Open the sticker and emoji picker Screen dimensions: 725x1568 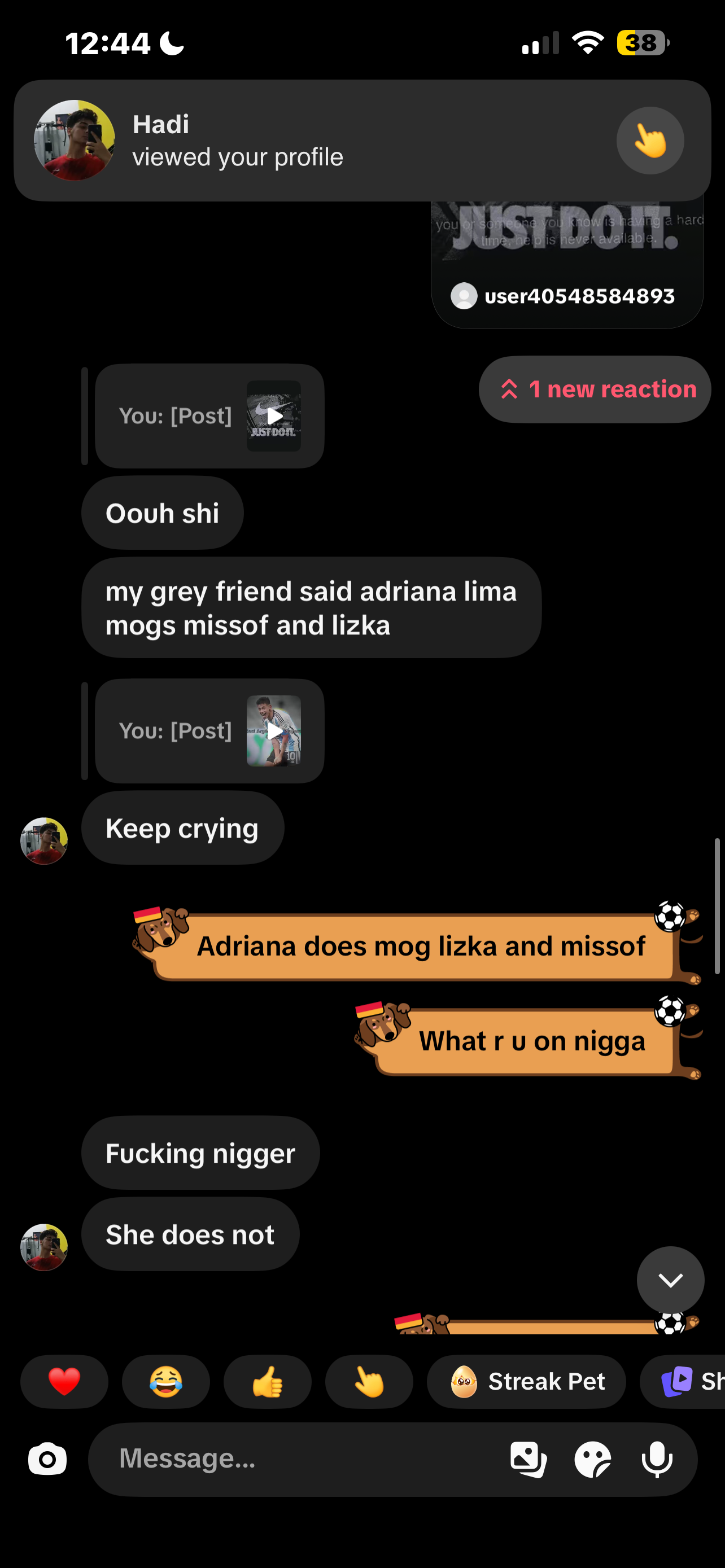click(x=592, y=1459)
